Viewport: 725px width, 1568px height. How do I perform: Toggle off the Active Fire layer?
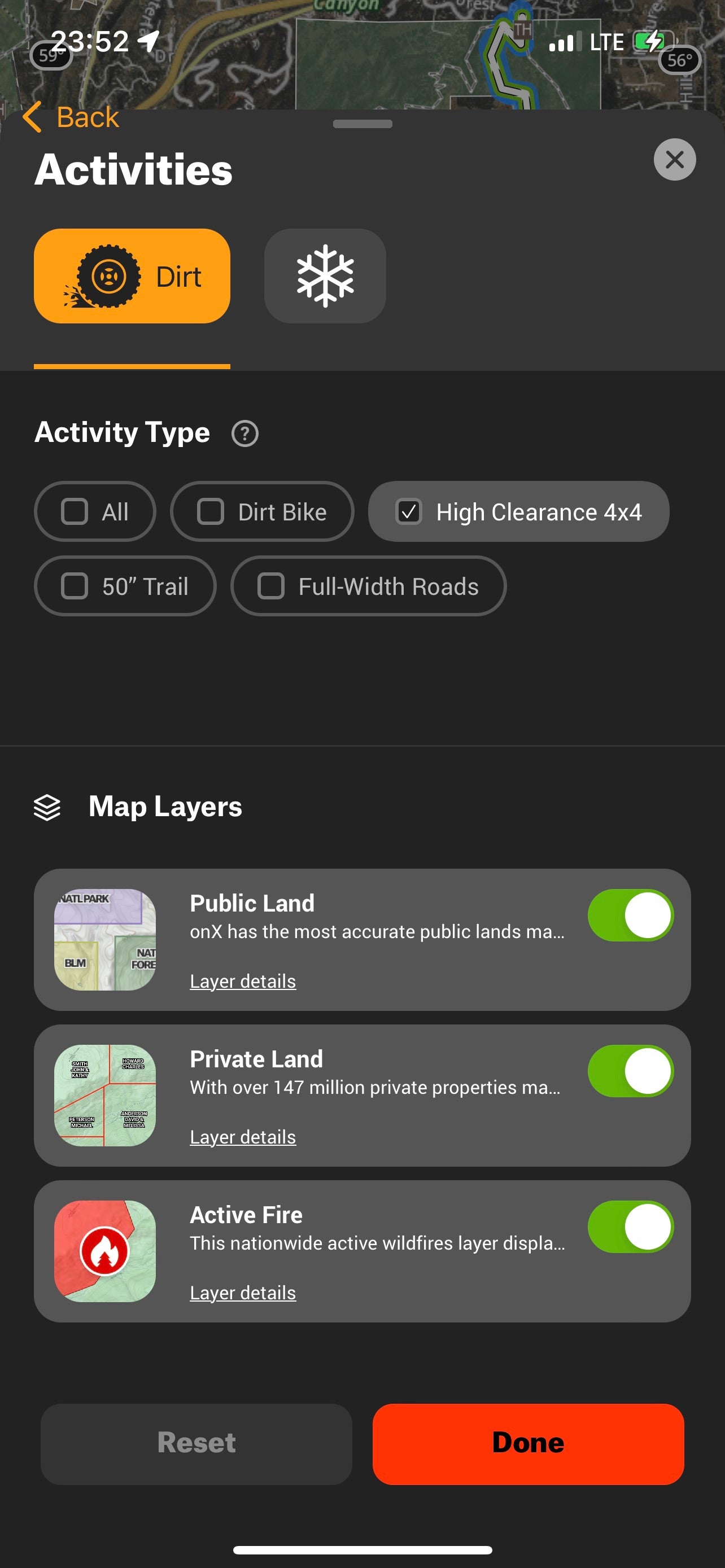pos(630,1227)
